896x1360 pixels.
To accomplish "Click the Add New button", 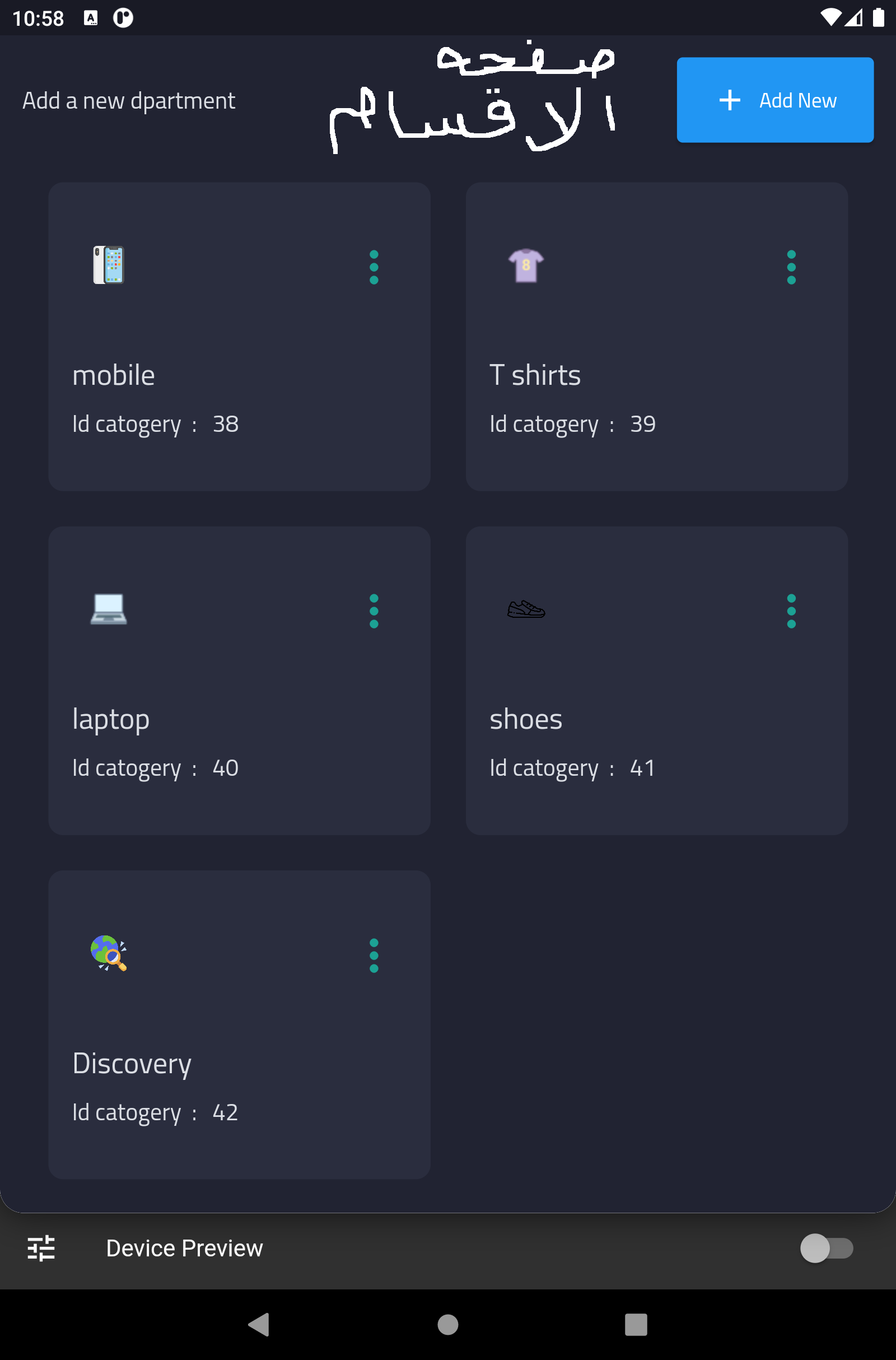I will [x=775, y=100].
